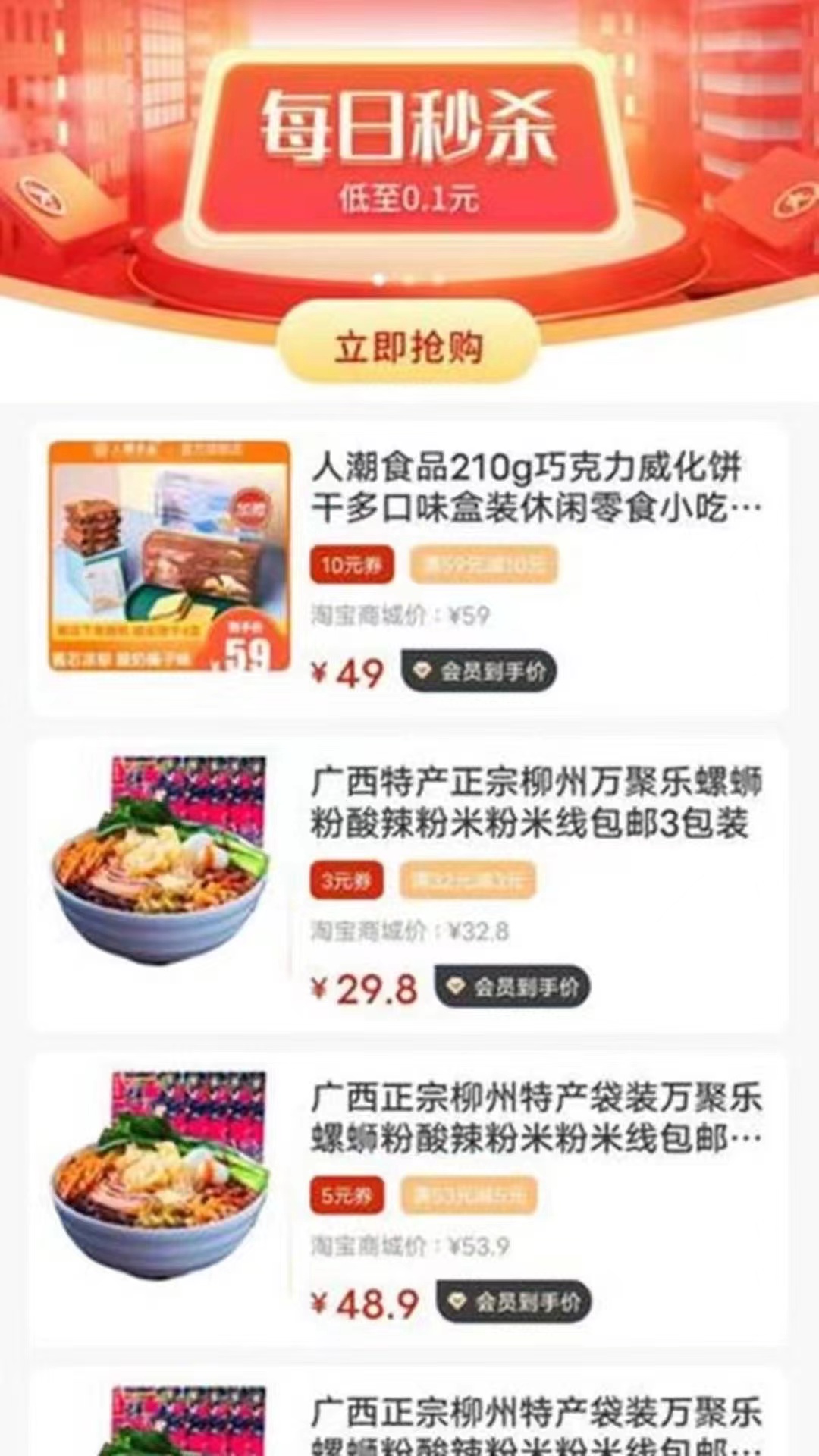The width and height of the screenshot is (819, 1456).
Task: Claim the 5元券 coupon
Action: pos(347,1196)
